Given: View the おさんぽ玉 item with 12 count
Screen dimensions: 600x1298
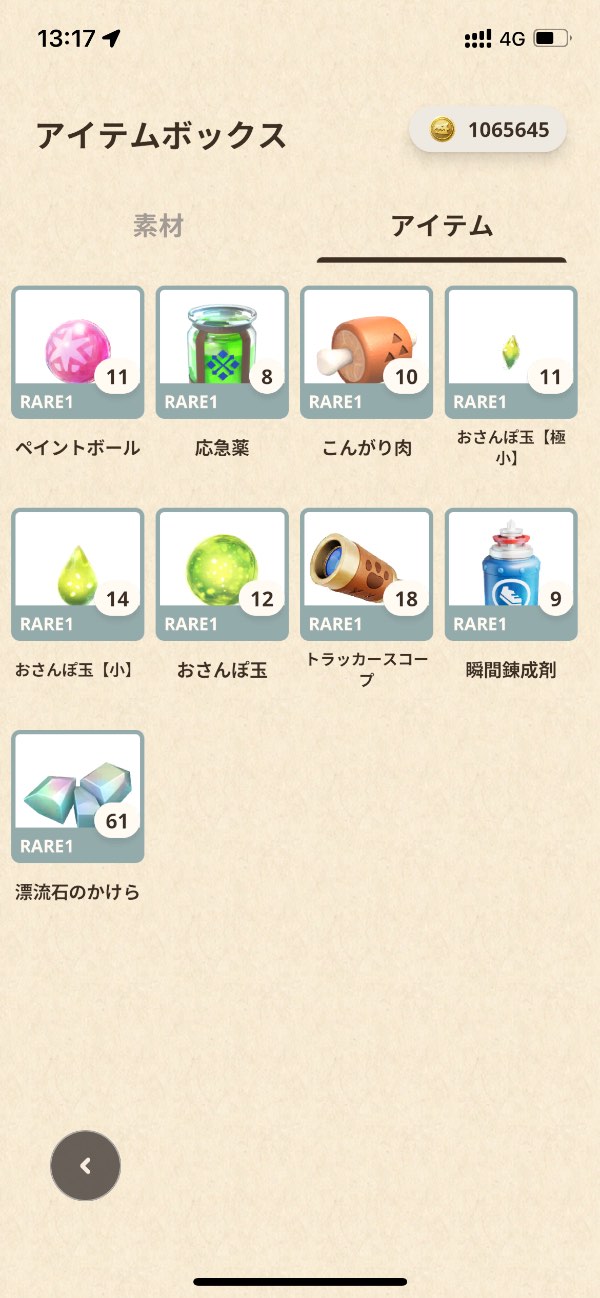Looking at the screenshot, I should point(222,574).
